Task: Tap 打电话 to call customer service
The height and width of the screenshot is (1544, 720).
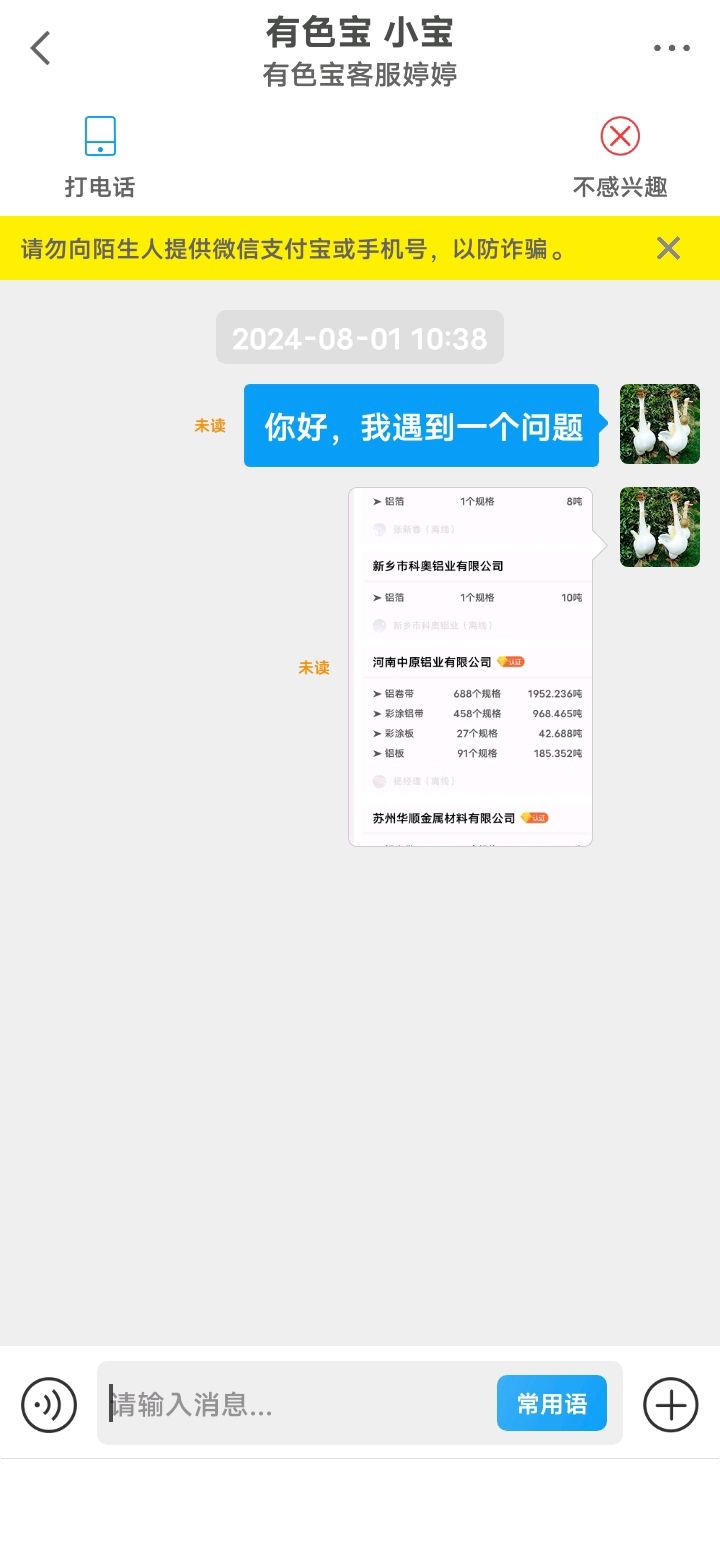Action: [x=100, y=157]
